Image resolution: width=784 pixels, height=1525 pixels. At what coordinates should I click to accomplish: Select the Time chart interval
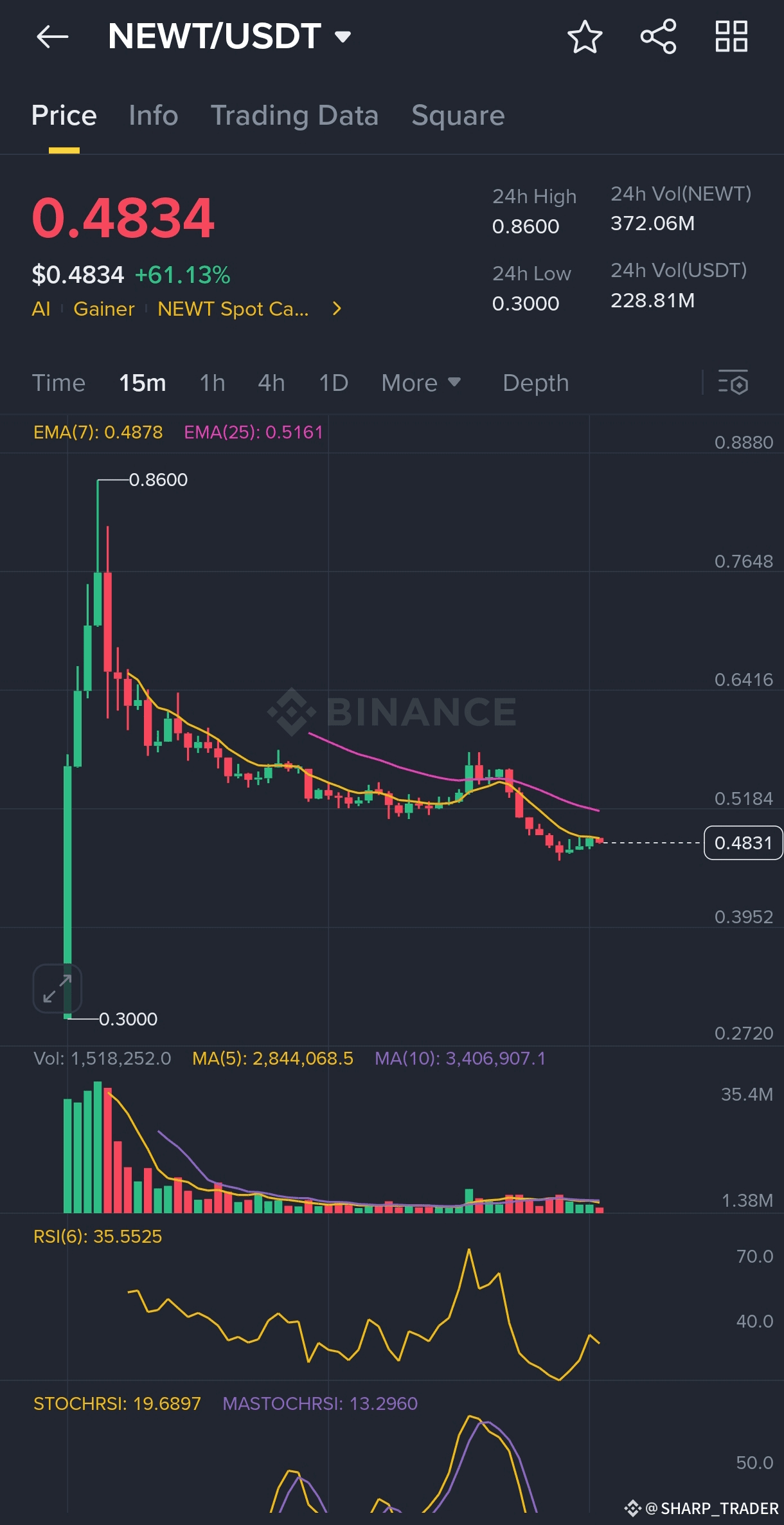58,383
